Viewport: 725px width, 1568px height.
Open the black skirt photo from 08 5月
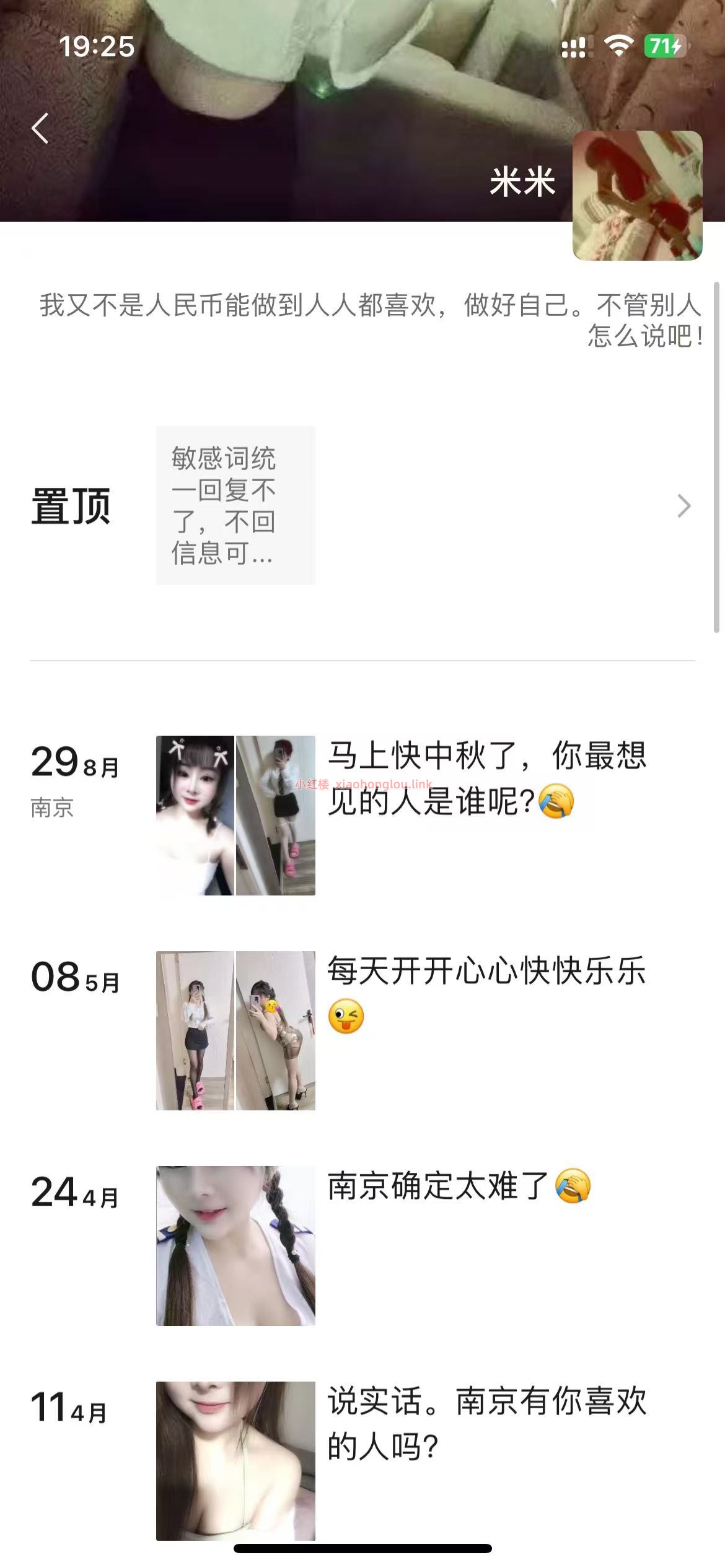[x=195, y=1030]
